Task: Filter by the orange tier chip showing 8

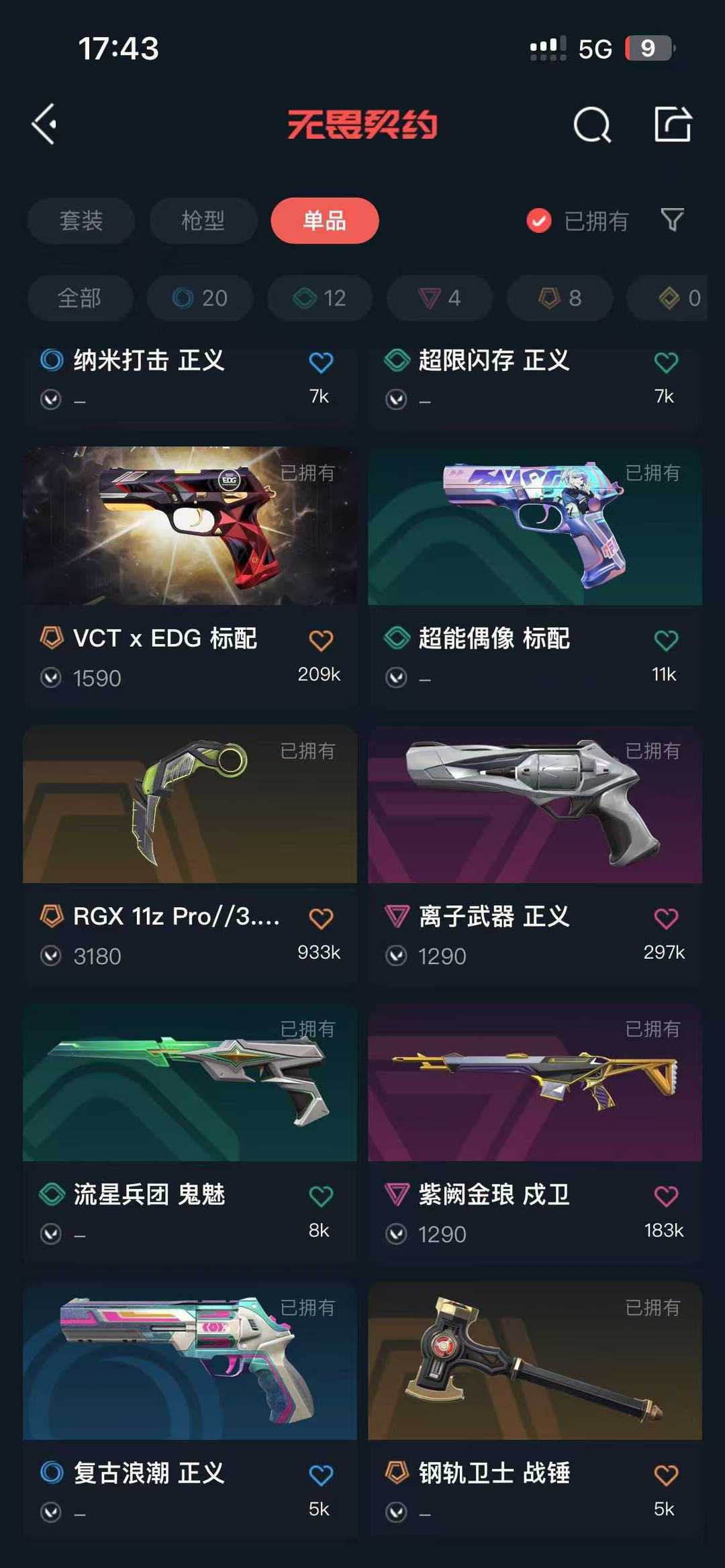Action: (560, 298)
